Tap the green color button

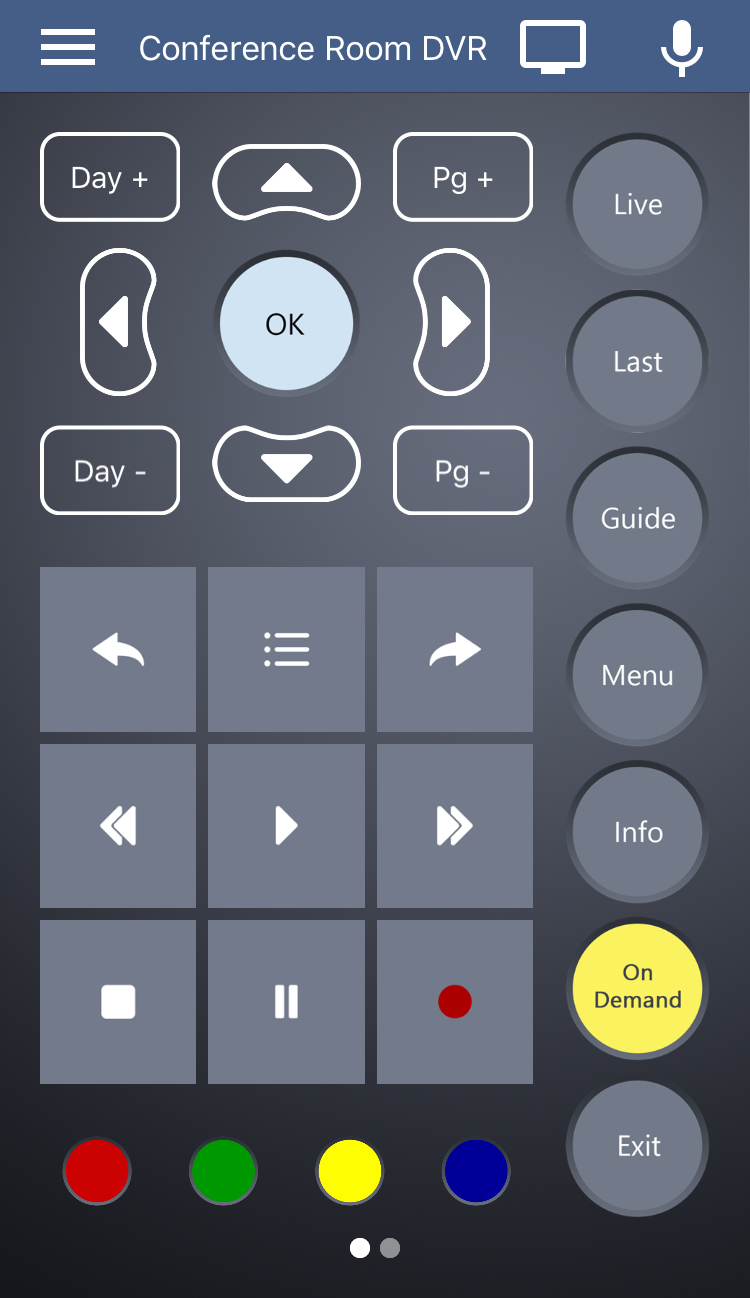pyautogui.click(x=223, y=1171)
